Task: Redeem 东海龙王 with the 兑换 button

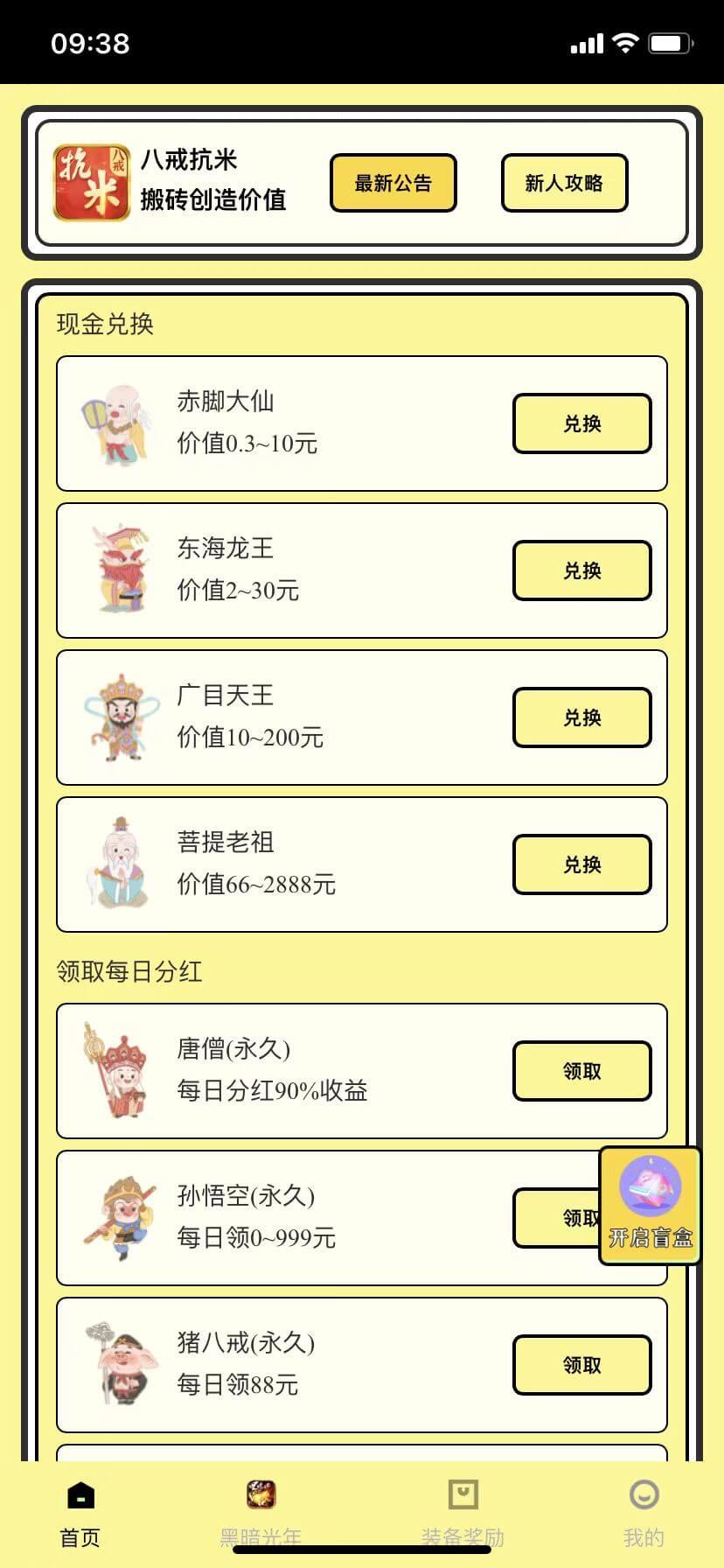Action: [x=581, y=570]
